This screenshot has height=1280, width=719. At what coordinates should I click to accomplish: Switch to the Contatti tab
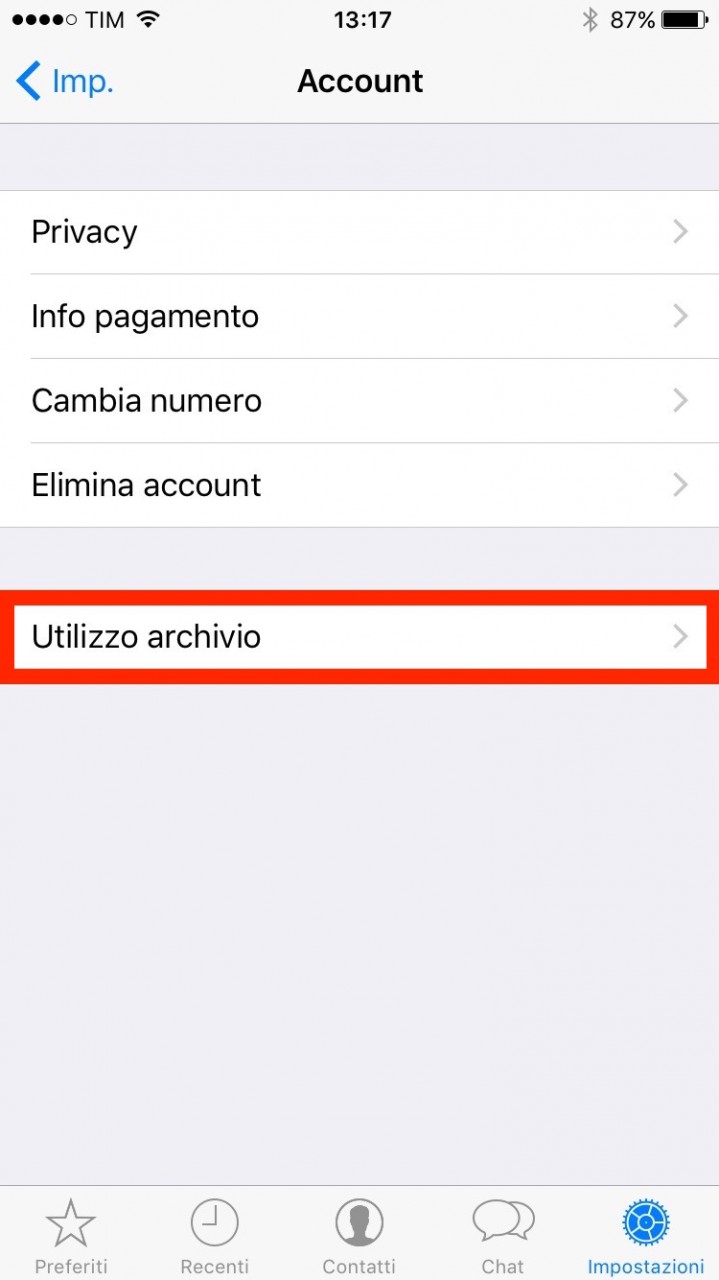[x=359, y=1237]
